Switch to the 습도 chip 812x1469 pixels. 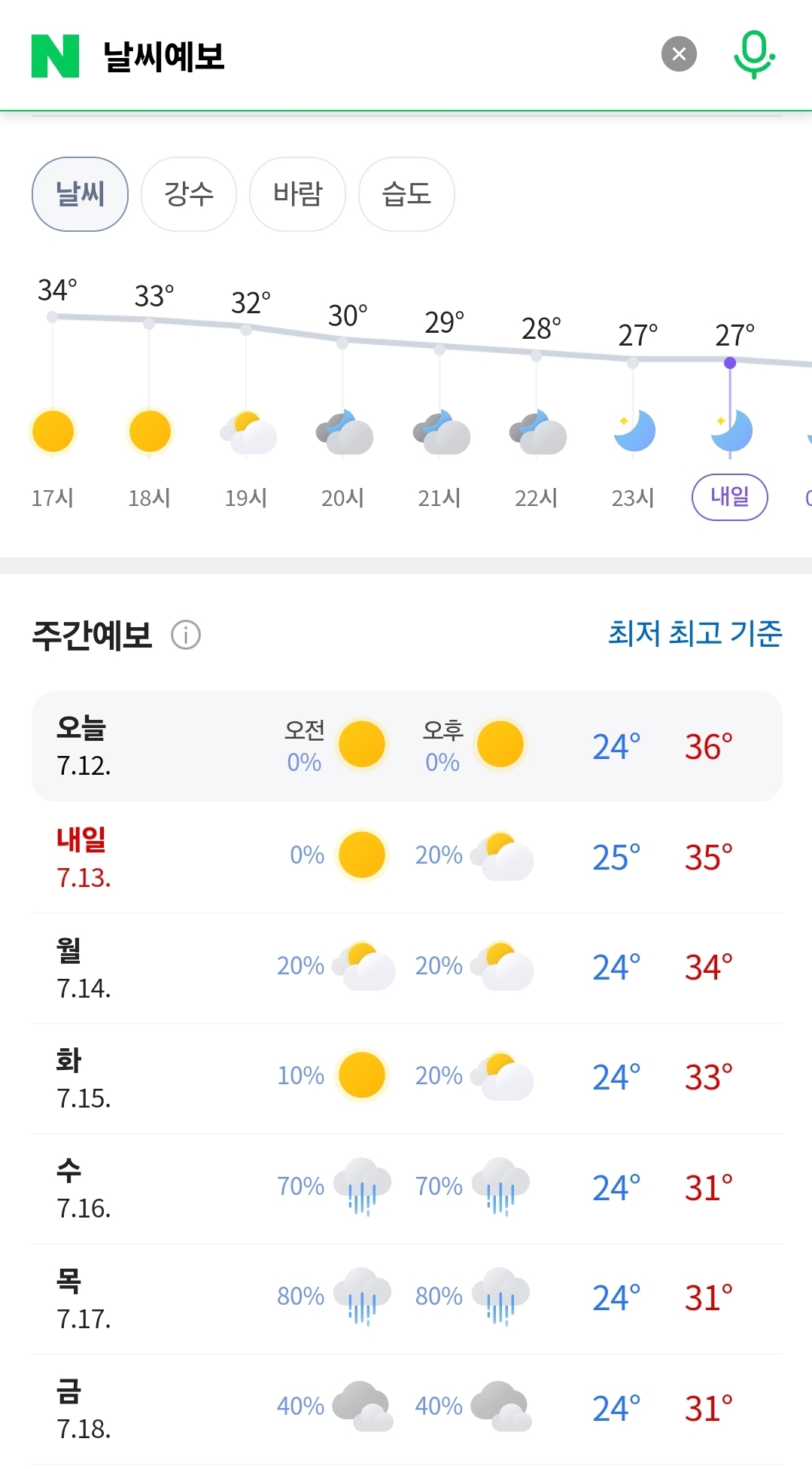(406, 194)
